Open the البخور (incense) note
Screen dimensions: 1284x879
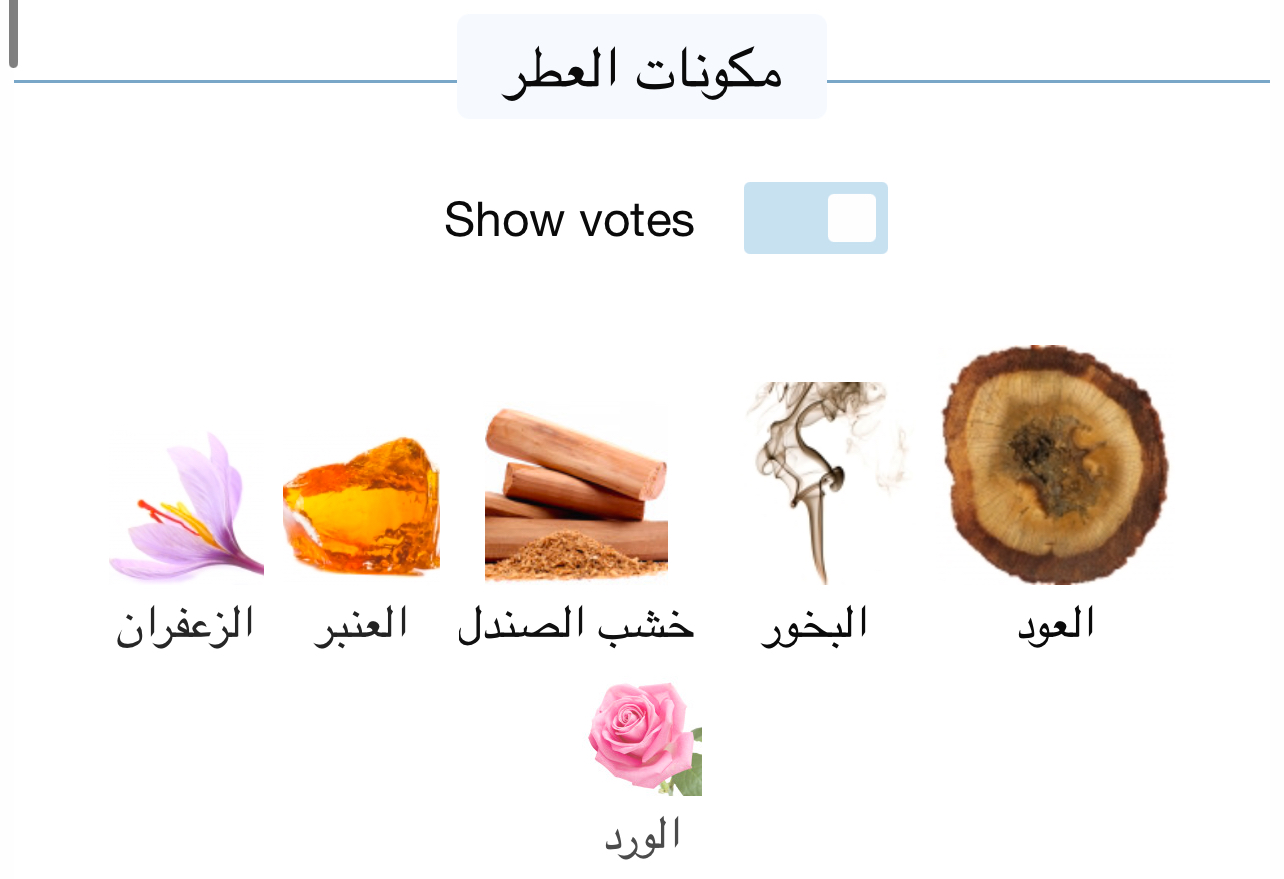click(x=815, y=484)
